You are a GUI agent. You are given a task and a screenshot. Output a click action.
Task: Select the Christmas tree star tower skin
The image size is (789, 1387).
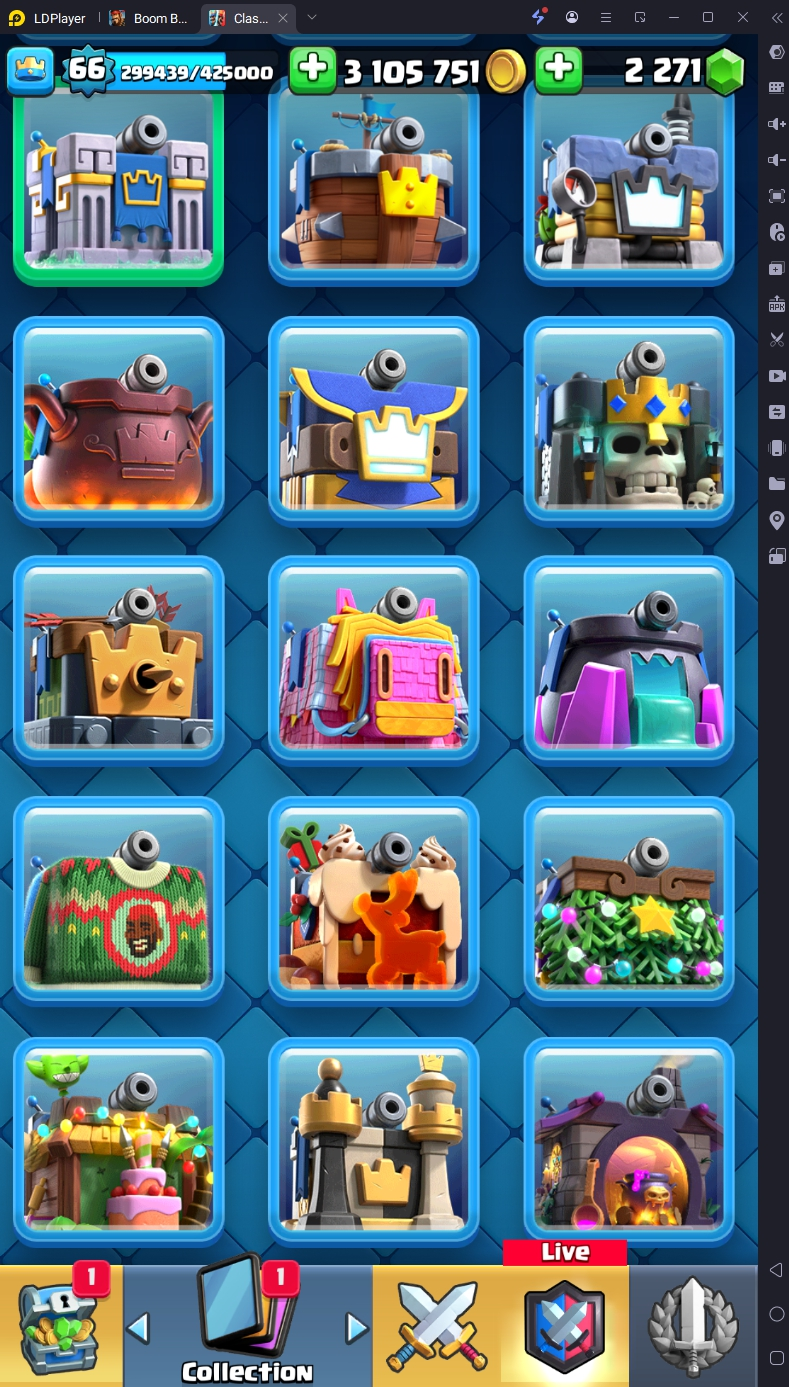pos(629,900)
